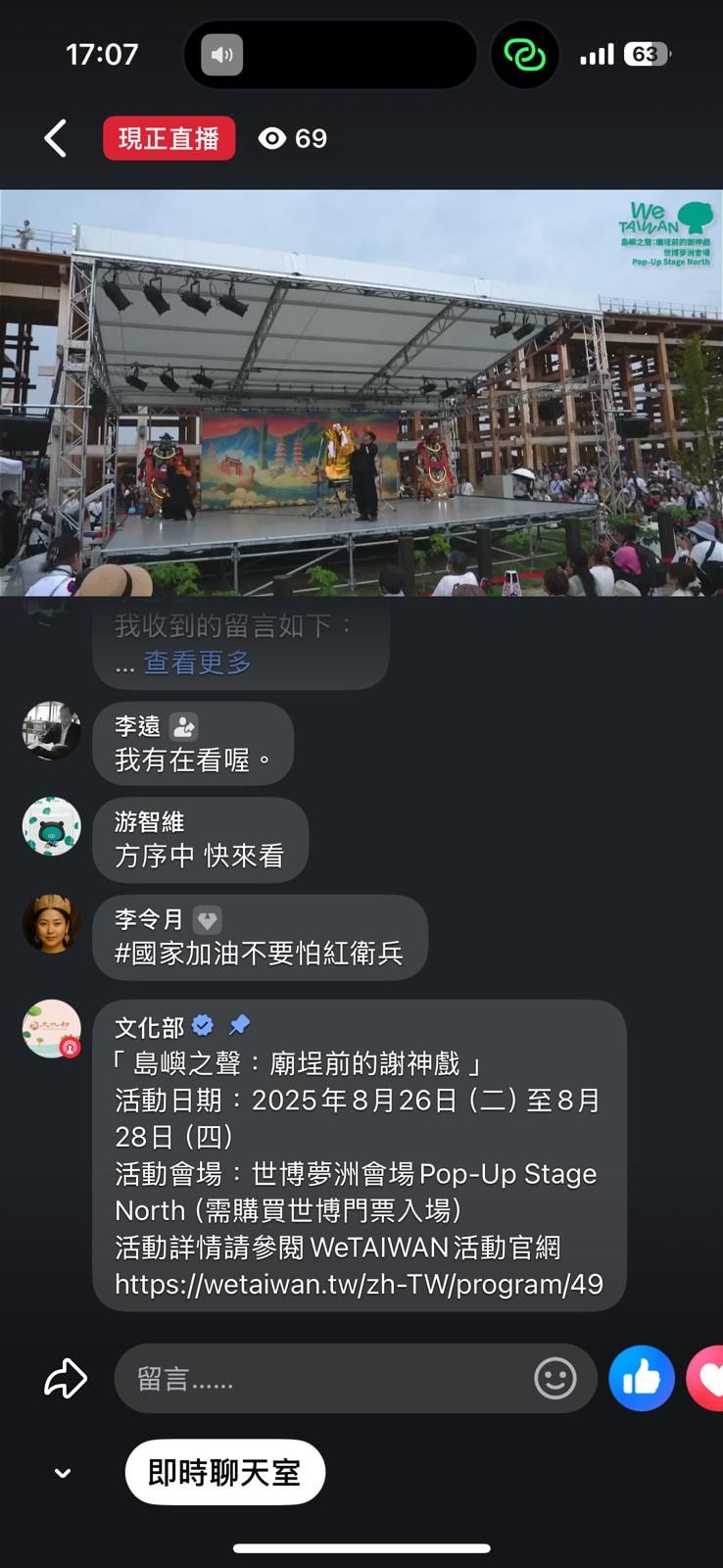Collapse chat with the down chevron
Screen dimensions: 723x1568
click(x=63, y=1472)
